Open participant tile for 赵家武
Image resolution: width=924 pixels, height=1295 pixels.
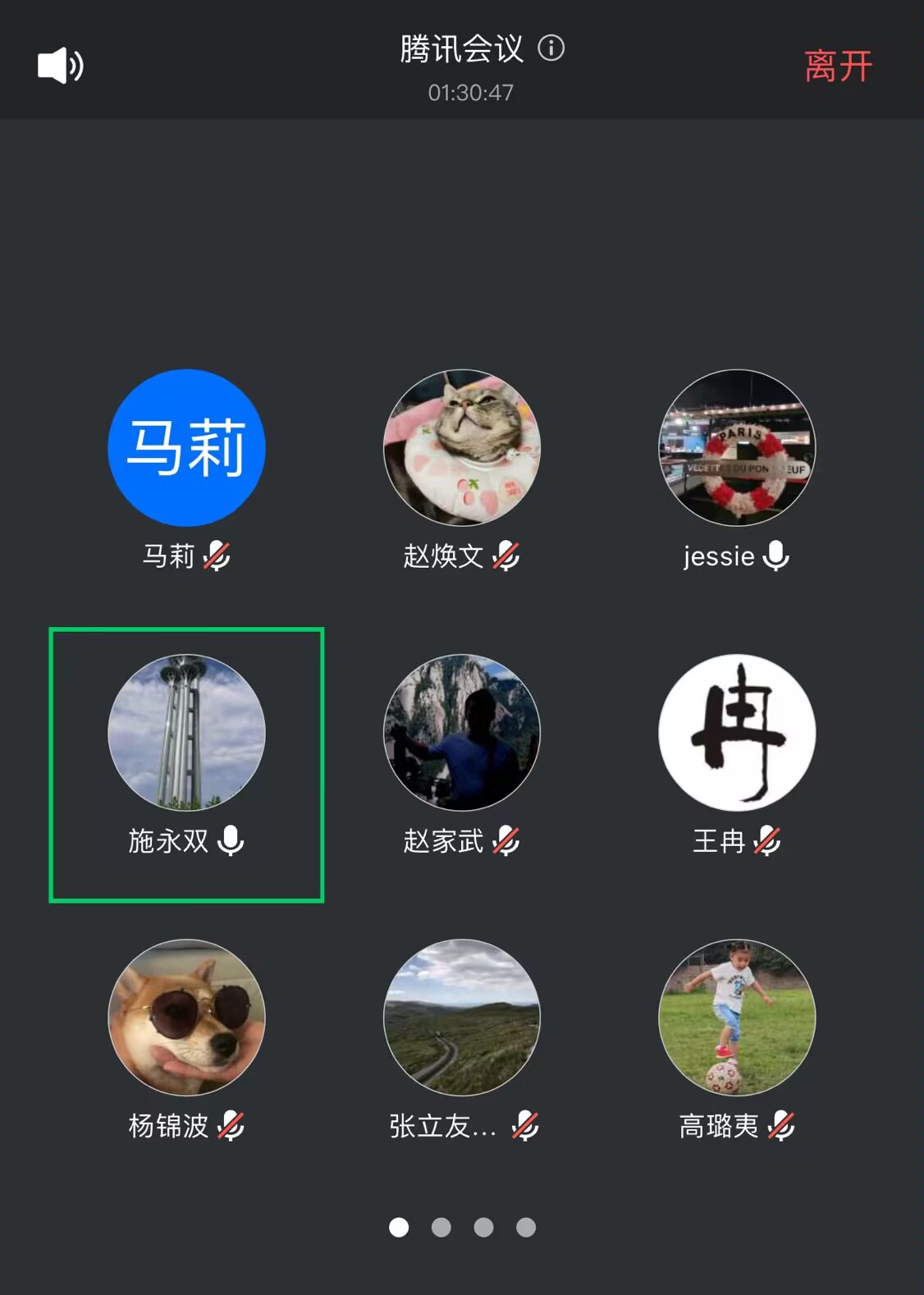[462, 733]
